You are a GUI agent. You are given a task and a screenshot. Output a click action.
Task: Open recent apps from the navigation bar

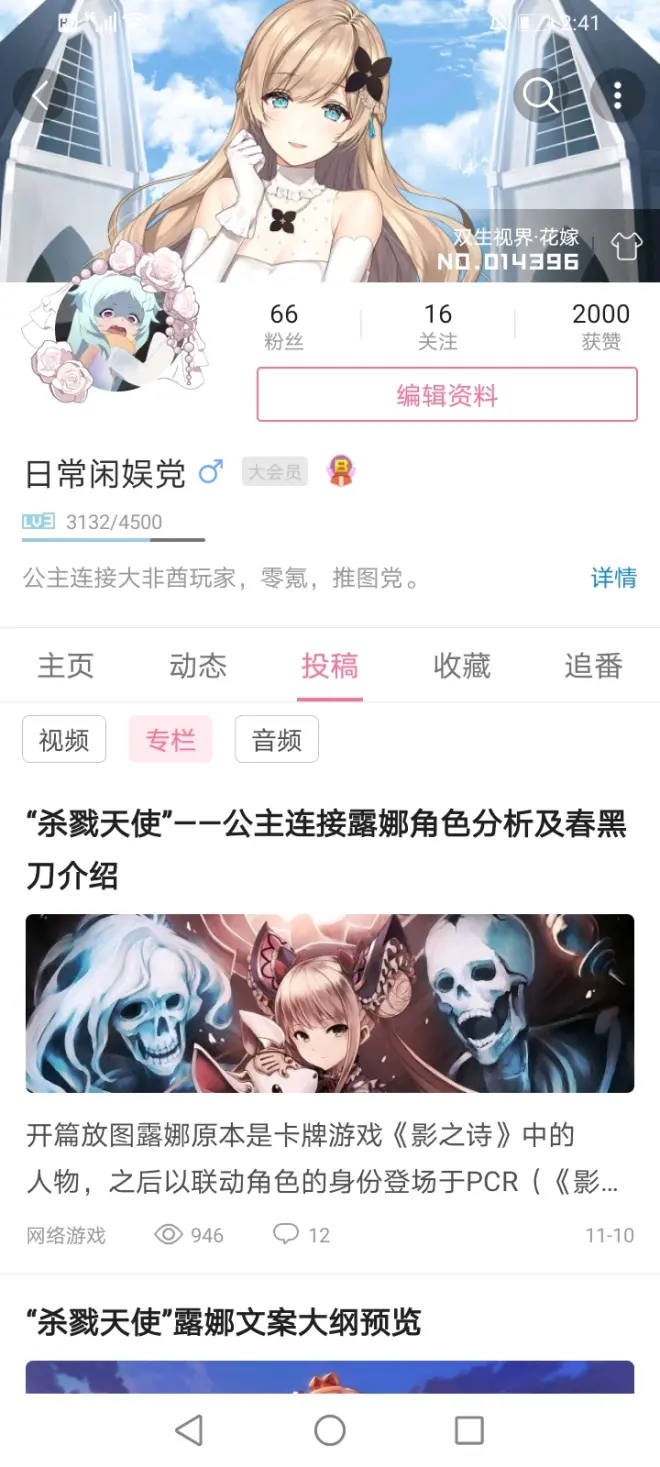pyautogui.click(x=469, y=1430)
